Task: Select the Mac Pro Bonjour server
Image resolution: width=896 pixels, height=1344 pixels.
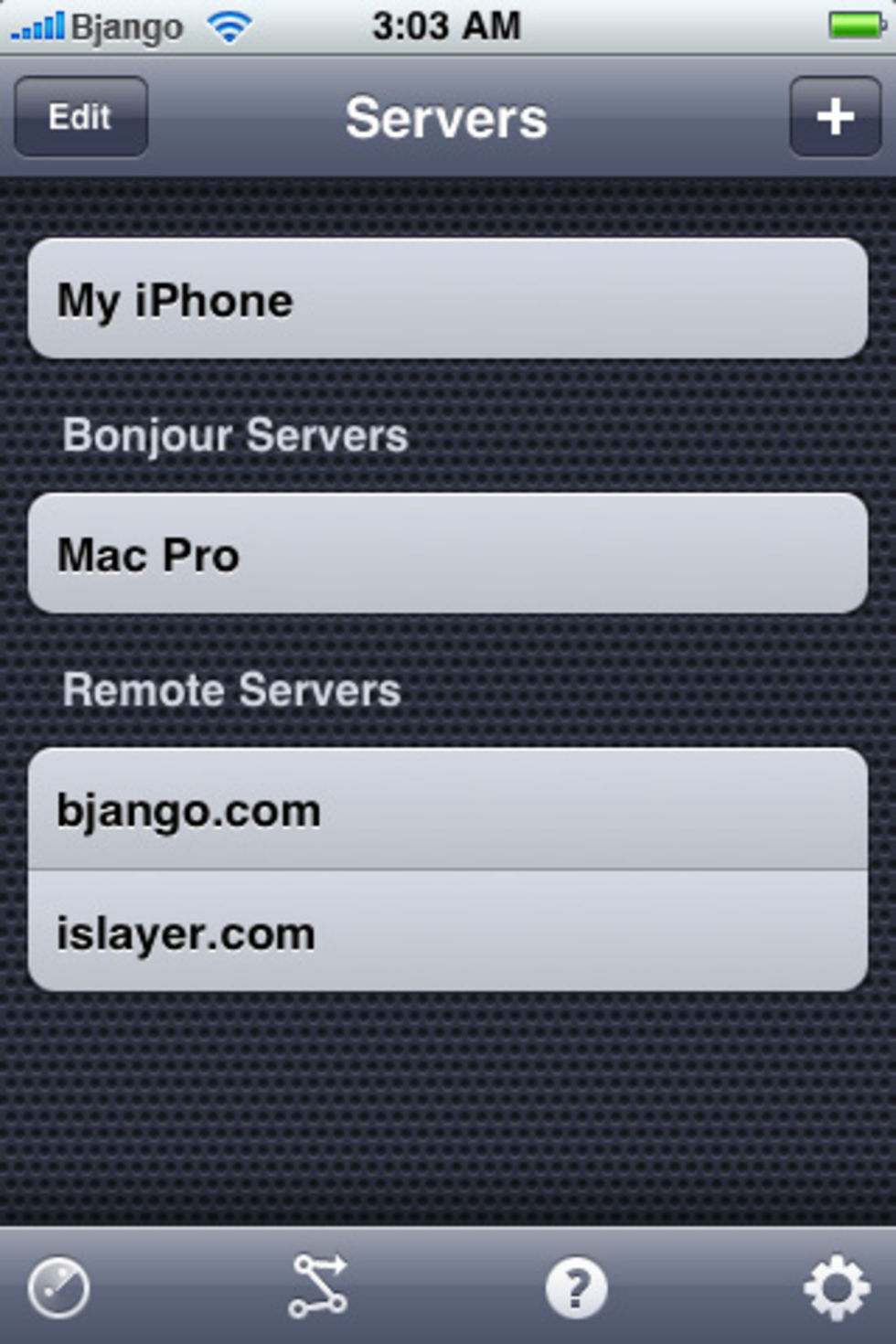Action: click(447, 554)
